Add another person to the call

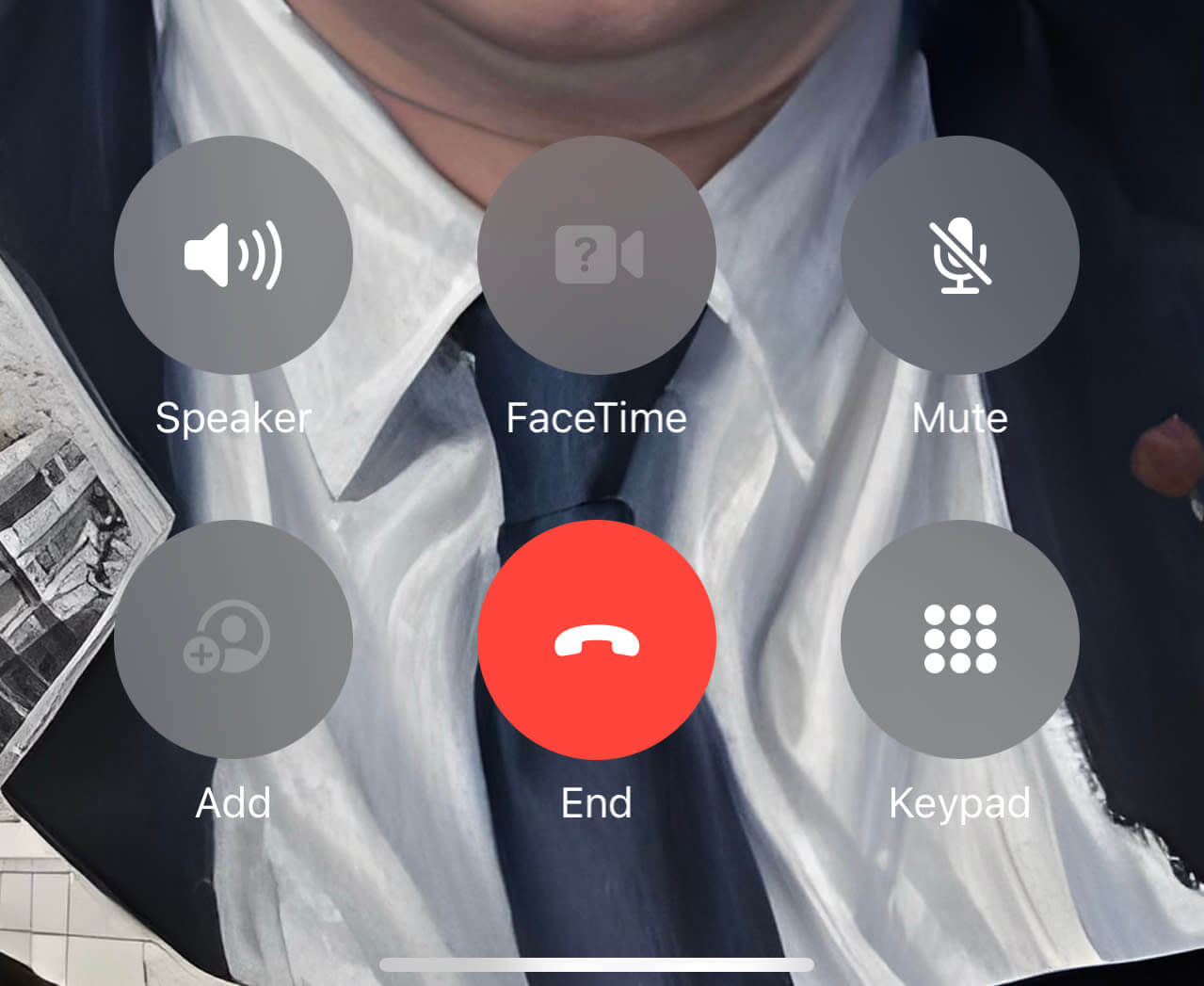click(x=233, y=639)
